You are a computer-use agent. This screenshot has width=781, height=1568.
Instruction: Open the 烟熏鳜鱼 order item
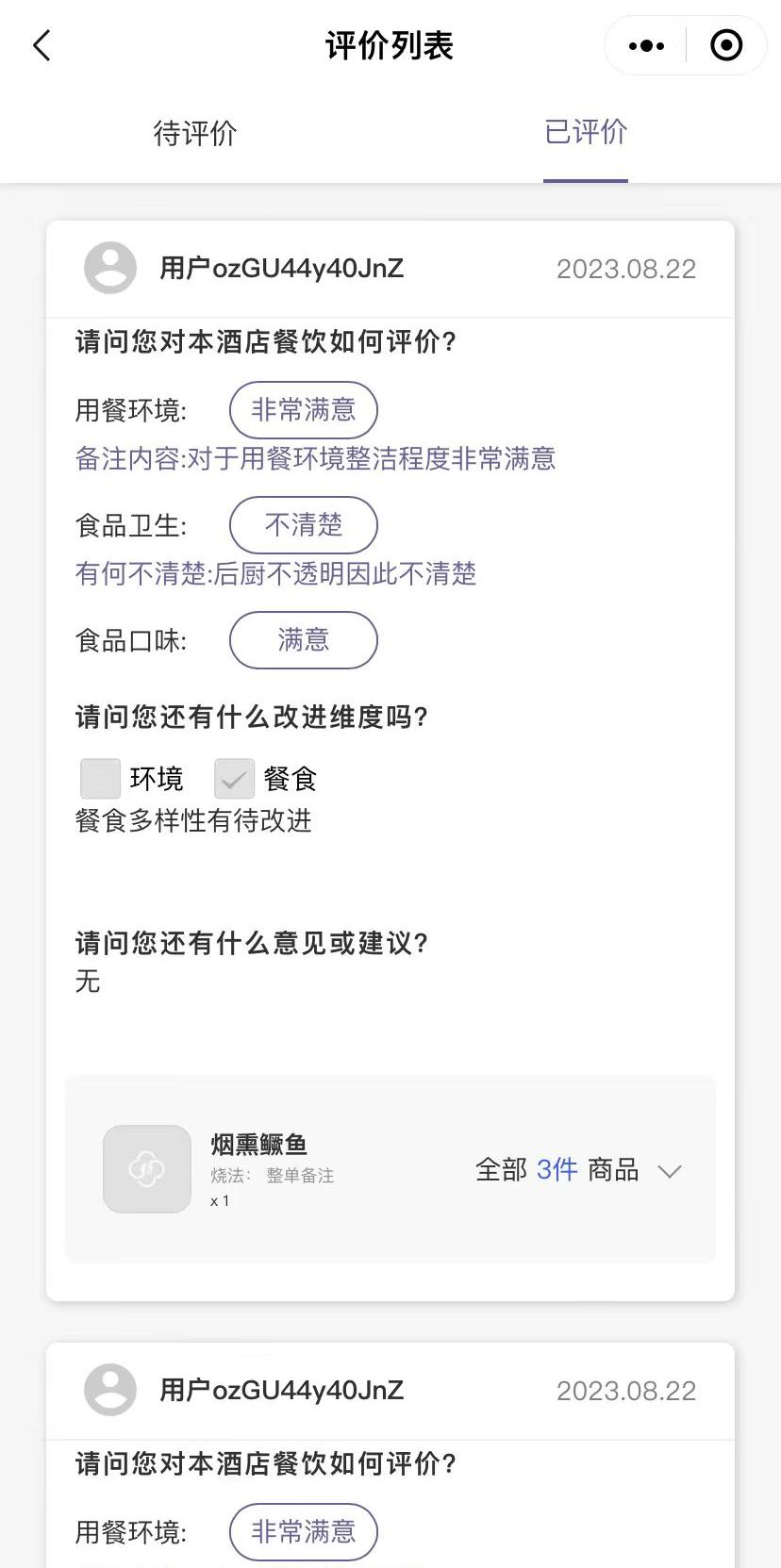tap(259, 1146)
